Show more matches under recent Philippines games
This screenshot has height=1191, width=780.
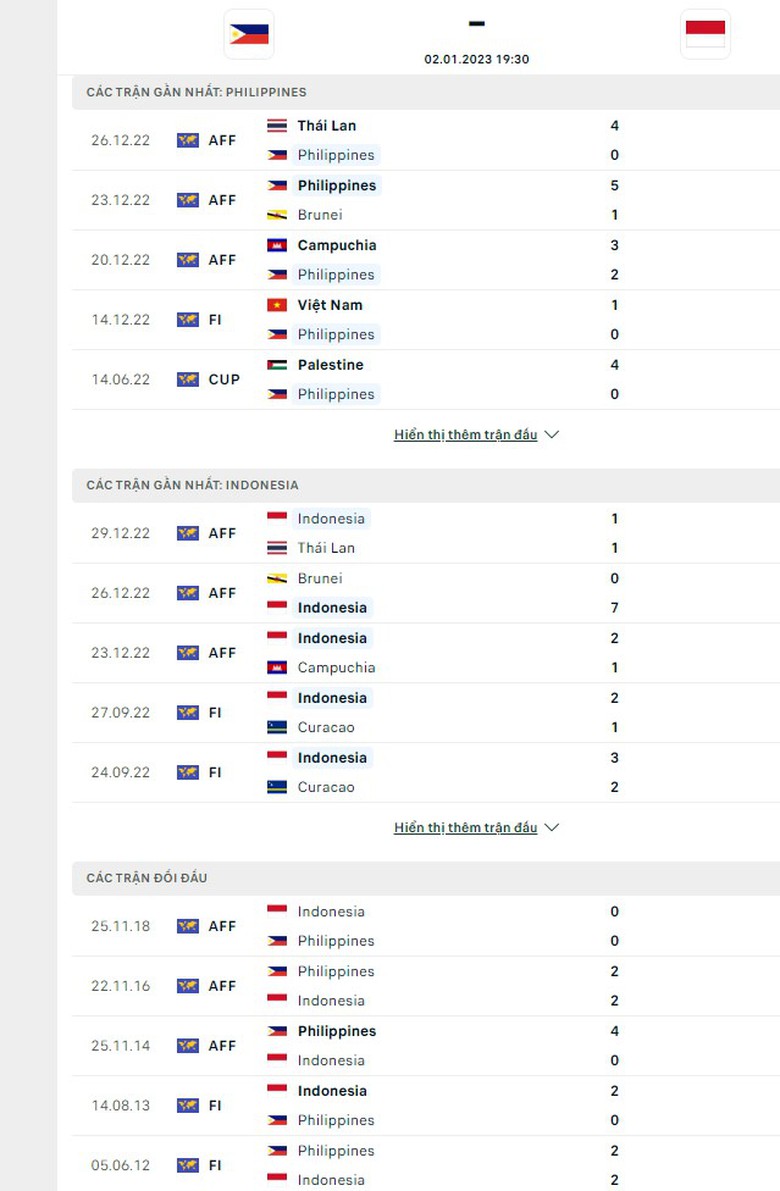pos(475,435)
